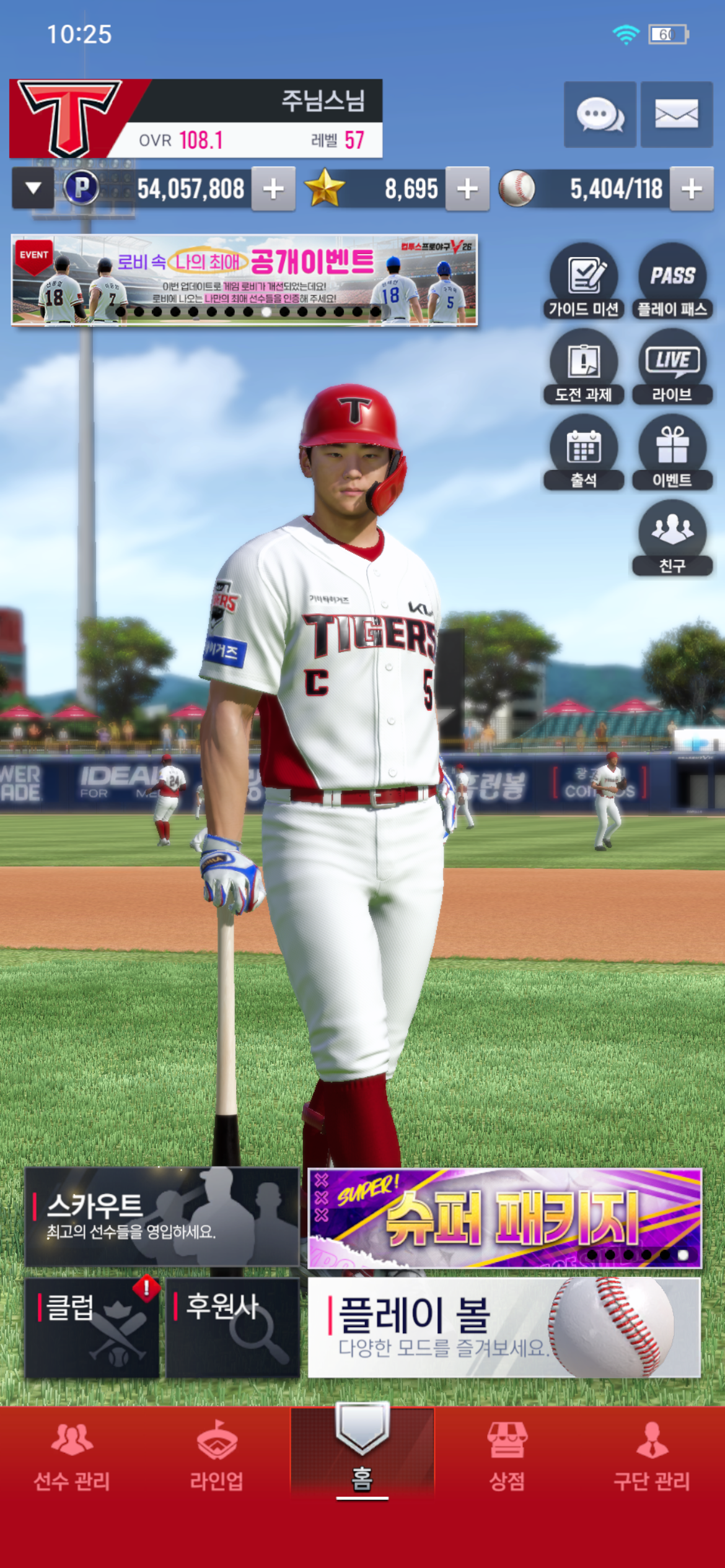Image resolution: width=725 pixels, height=1568 pixels.
Task: Switch to the 선수 관리 tab
Action: pyautogui.click(x=72, y=1455)
